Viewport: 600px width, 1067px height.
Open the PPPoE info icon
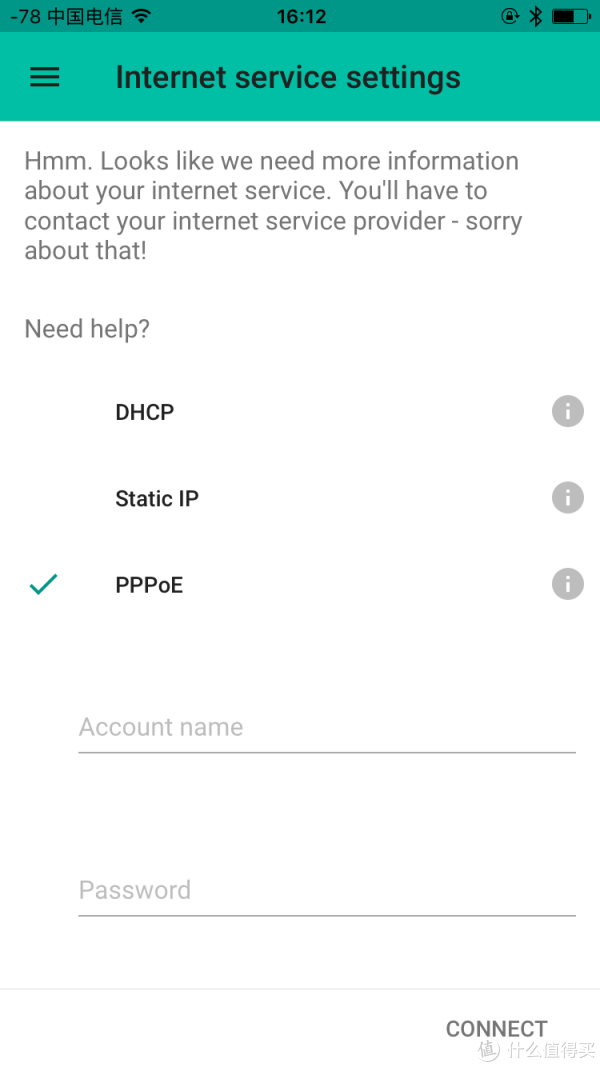pos(567,584)
